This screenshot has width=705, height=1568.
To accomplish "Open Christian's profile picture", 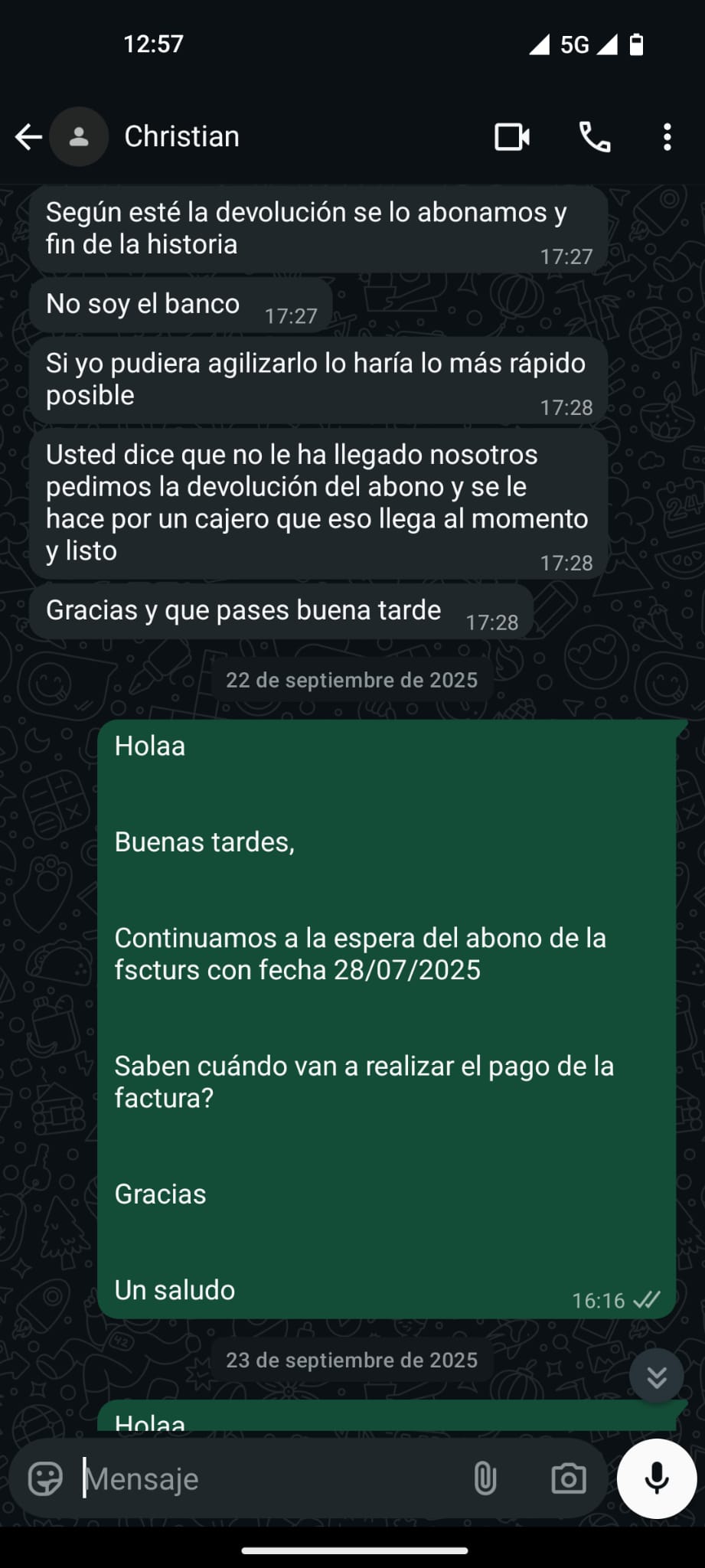I will [x=79, y=137].
